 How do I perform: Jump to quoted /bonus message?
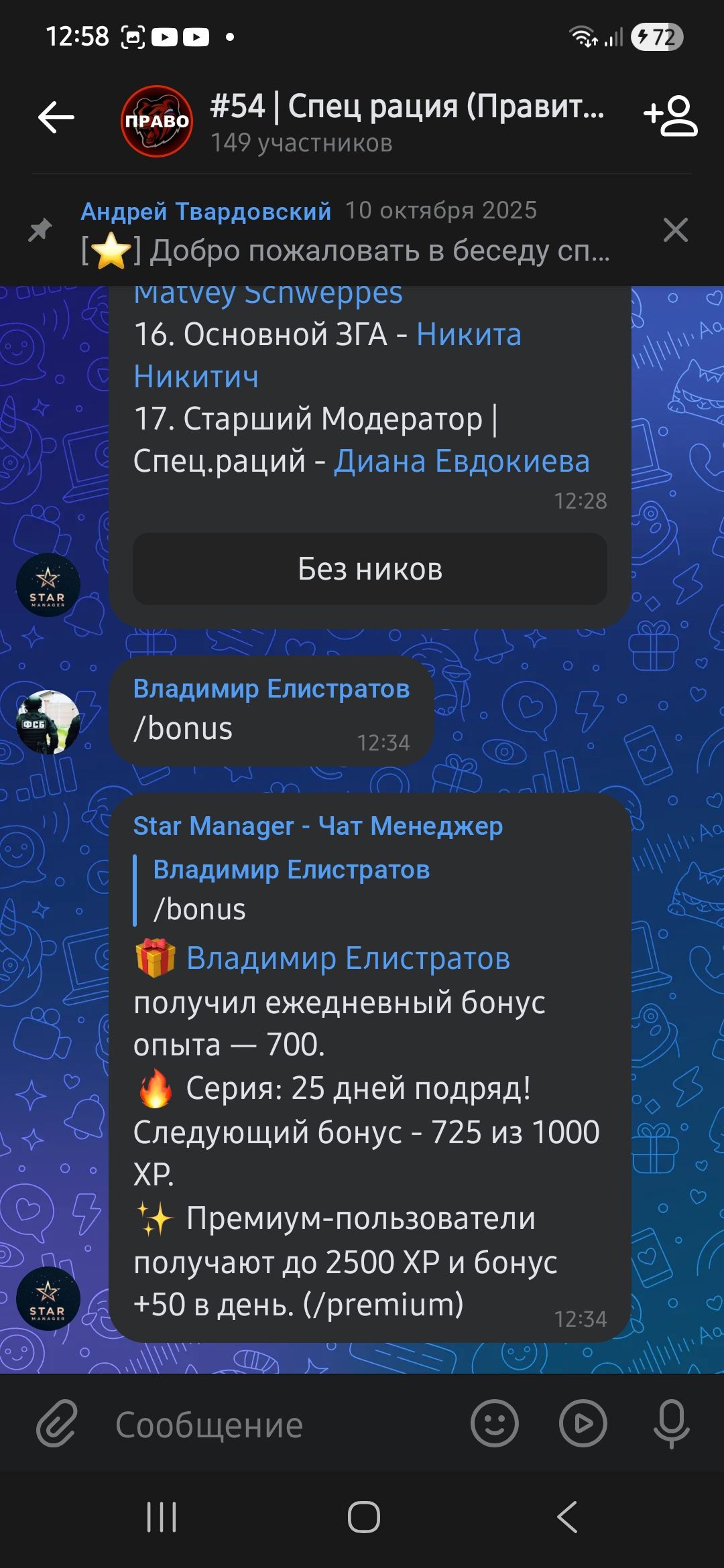click(291, 890)
